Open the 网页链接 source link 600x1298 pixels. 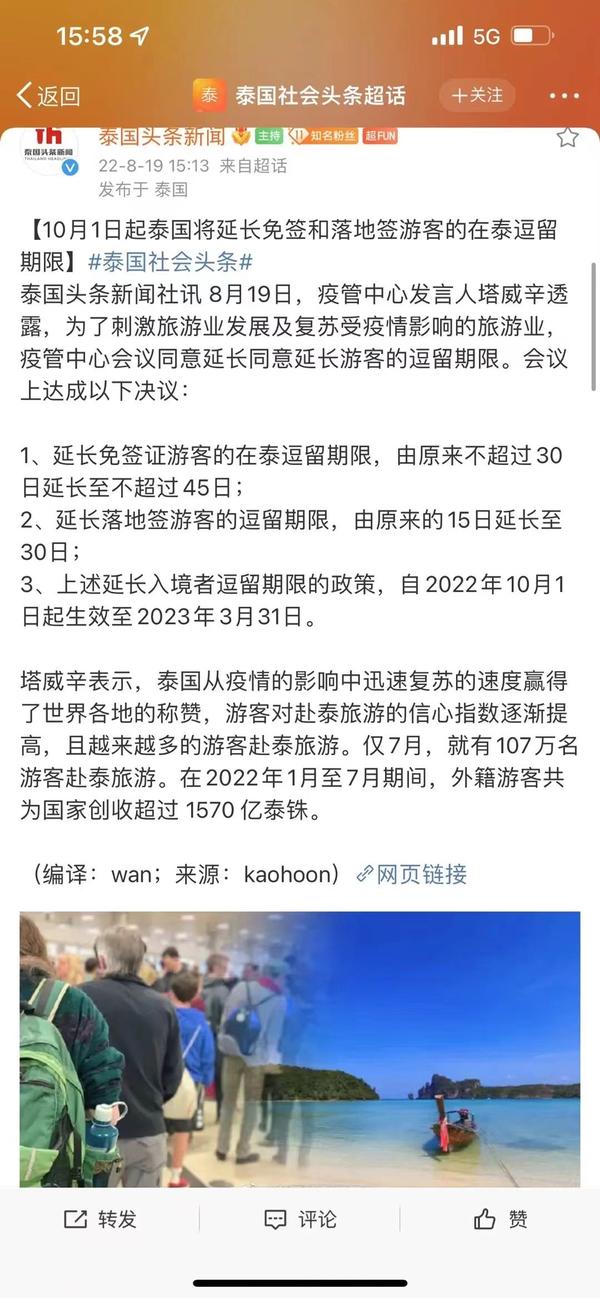pos(411,874)
